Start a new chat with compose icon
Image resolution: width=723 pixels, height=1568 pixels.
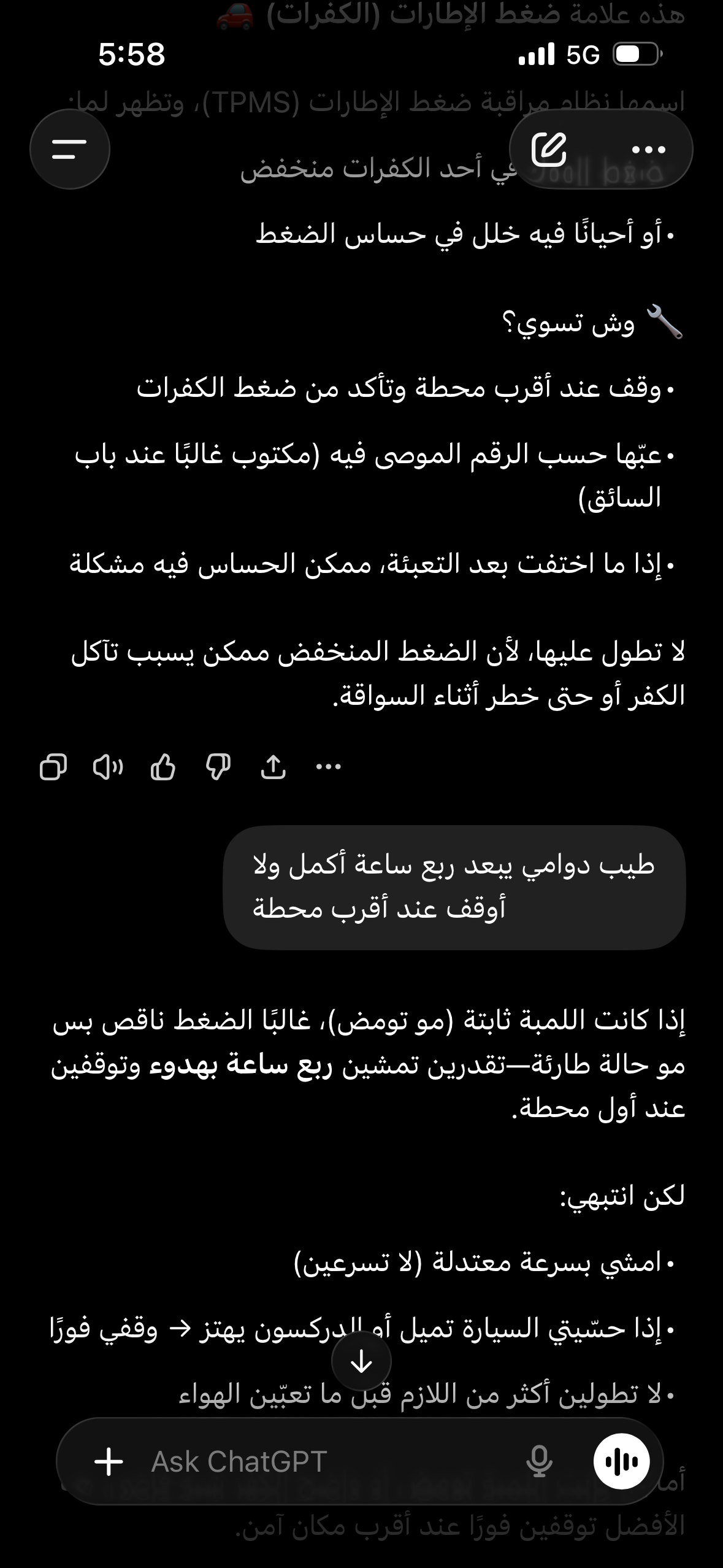pos(548,149)
